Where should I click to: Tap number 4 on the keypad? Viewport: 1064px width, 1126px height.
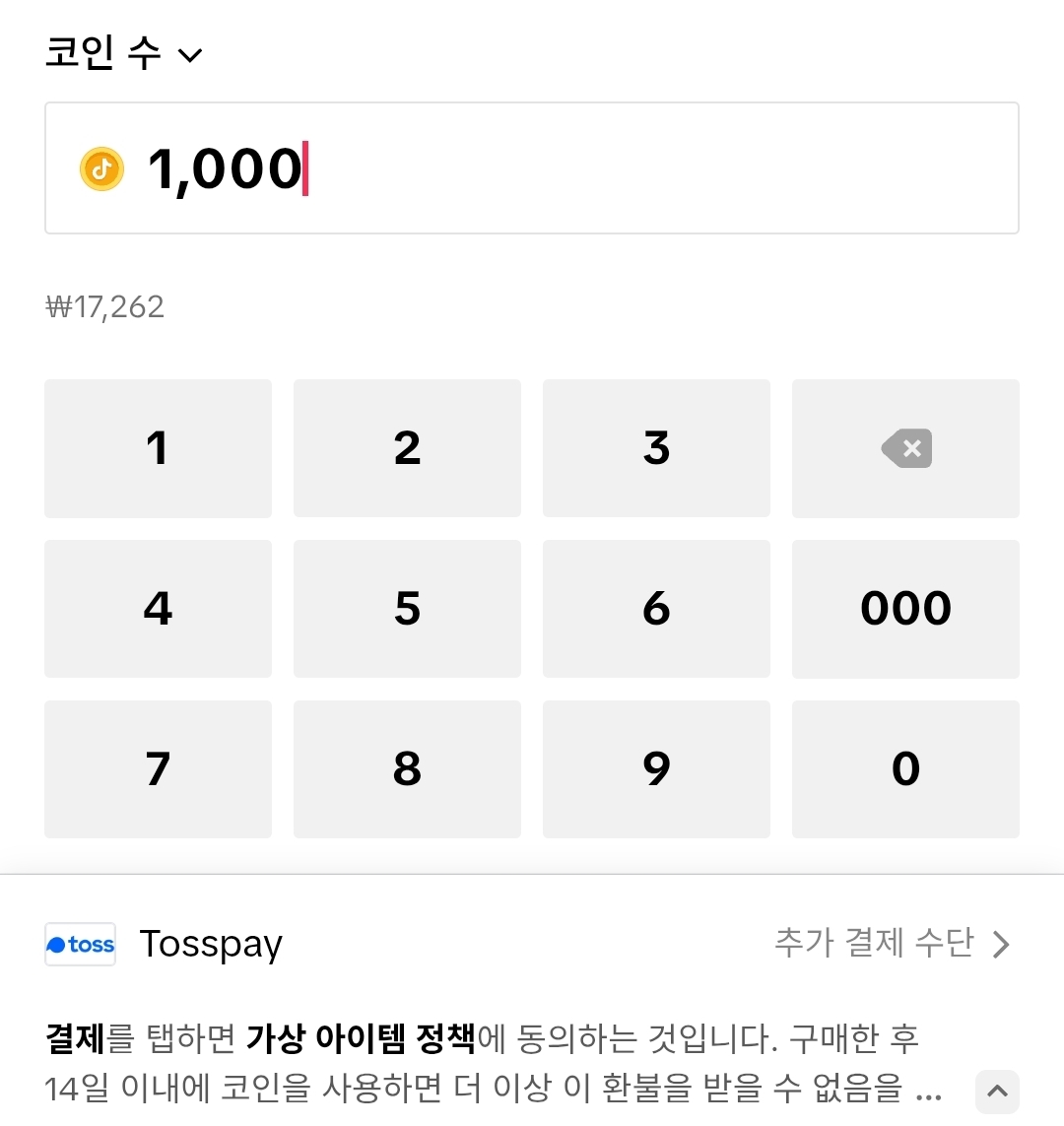click(x=158, y=609)
